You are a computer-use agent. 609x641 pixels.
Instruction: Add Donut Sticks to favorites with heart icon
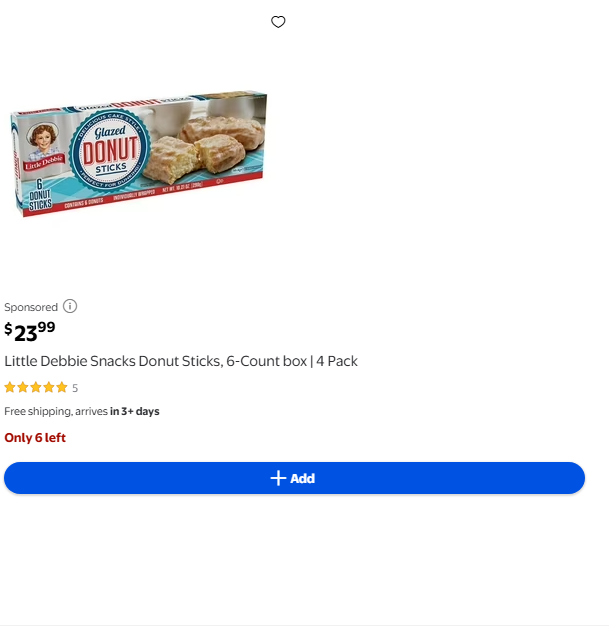pyautogui.click(x=279, y=22)
